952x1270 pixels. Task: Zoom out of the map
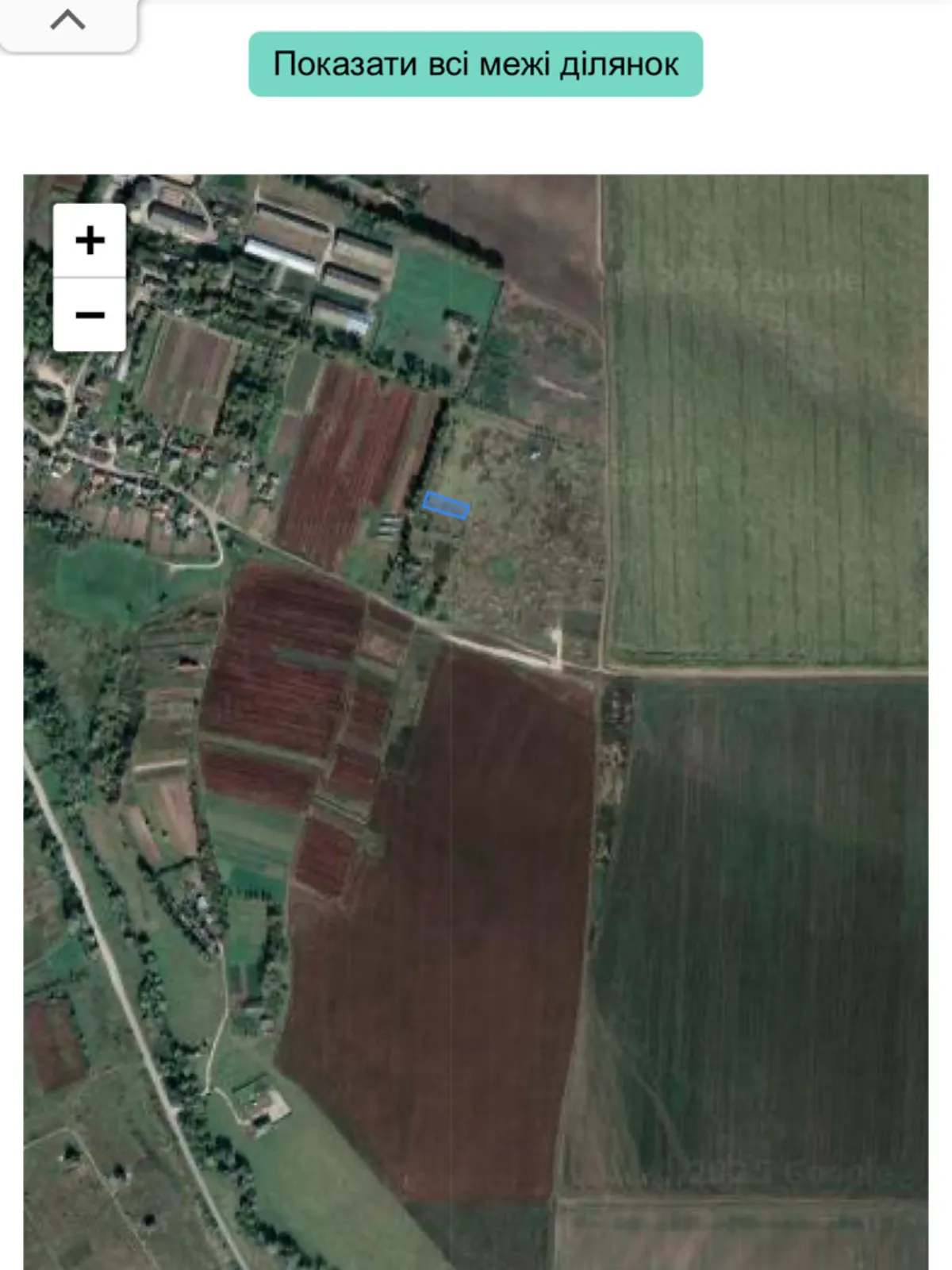[x=90, y=315]
